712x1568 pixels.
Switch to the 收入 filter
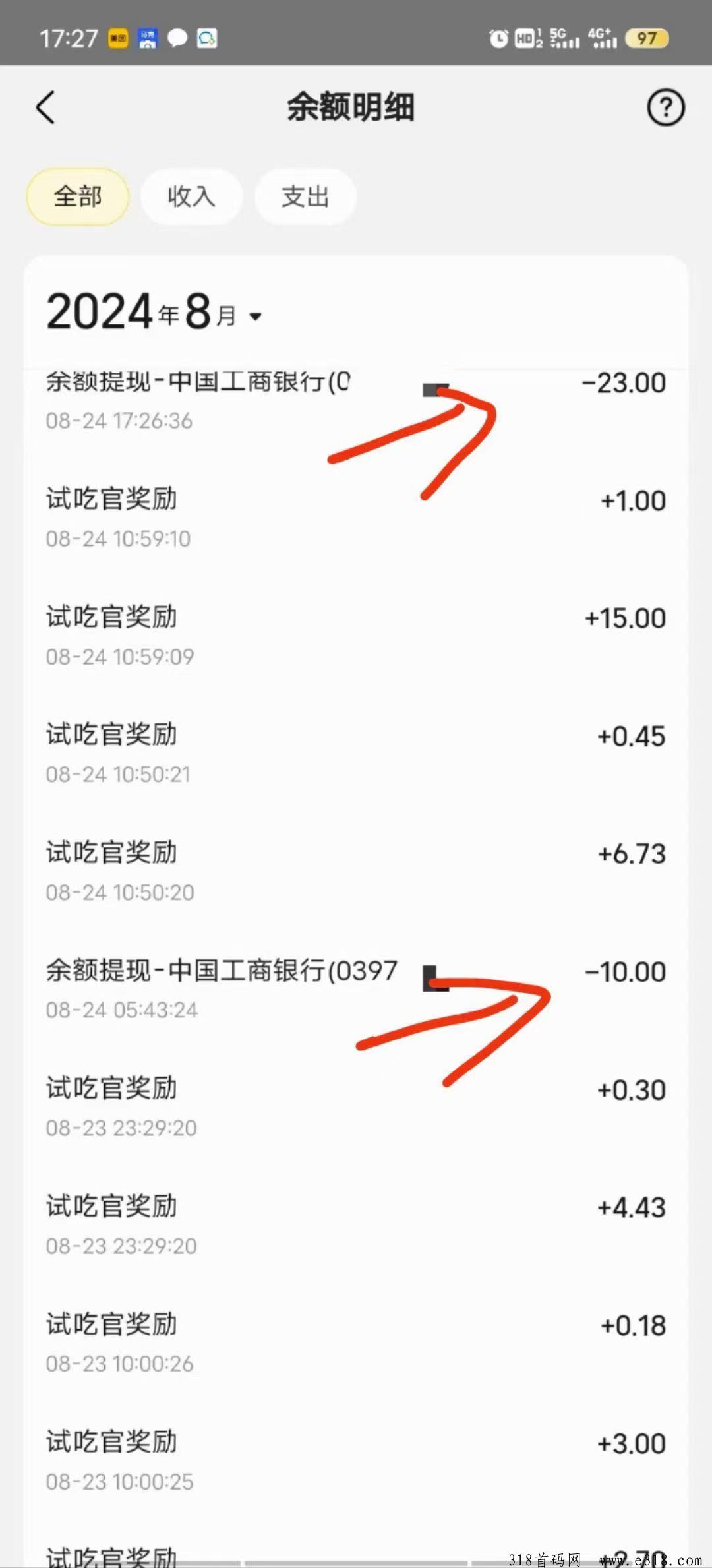tap(191, 196)
